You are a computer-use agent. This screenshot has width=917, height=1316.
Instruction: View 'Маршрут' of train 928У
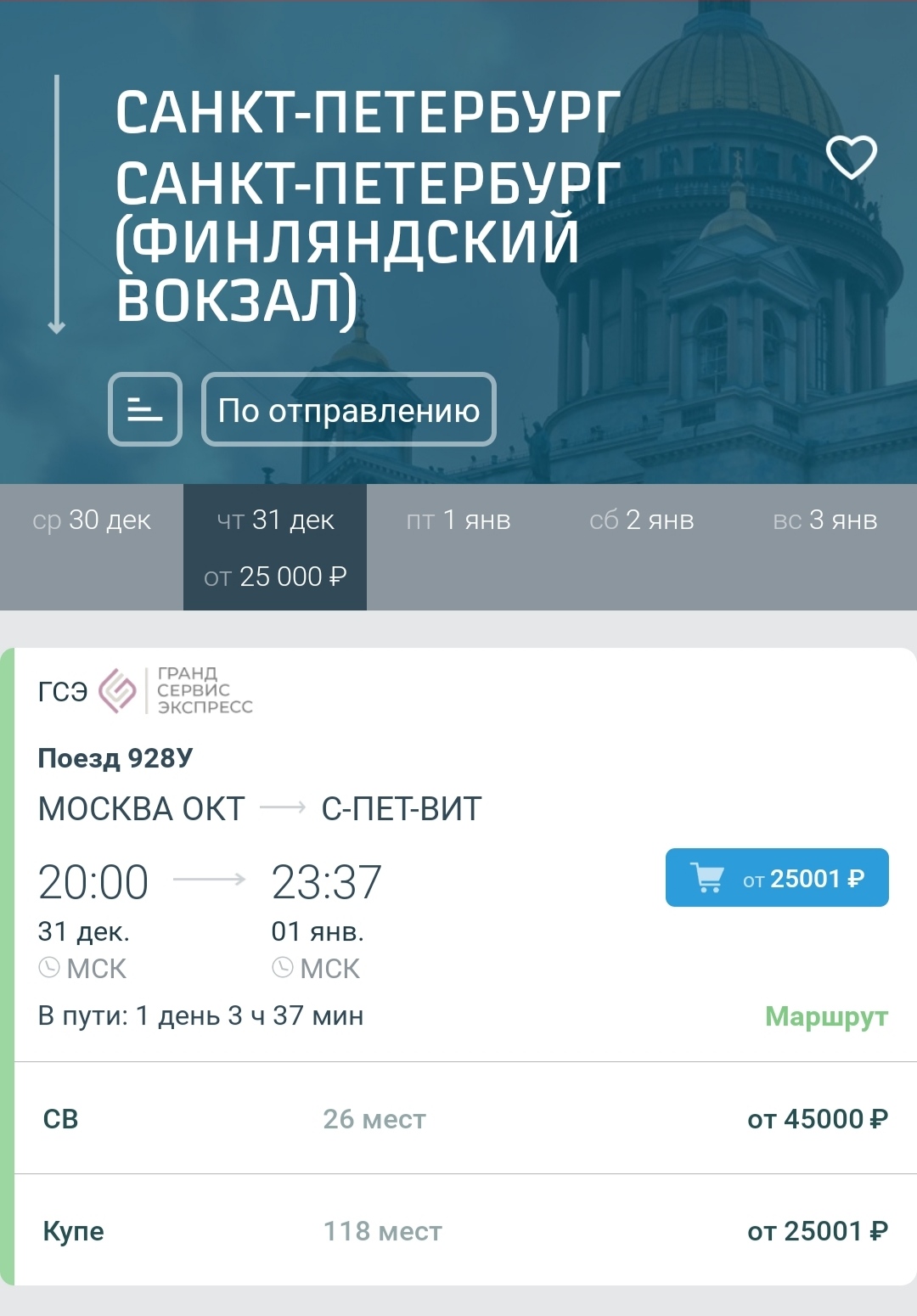tap(826, 1016)
